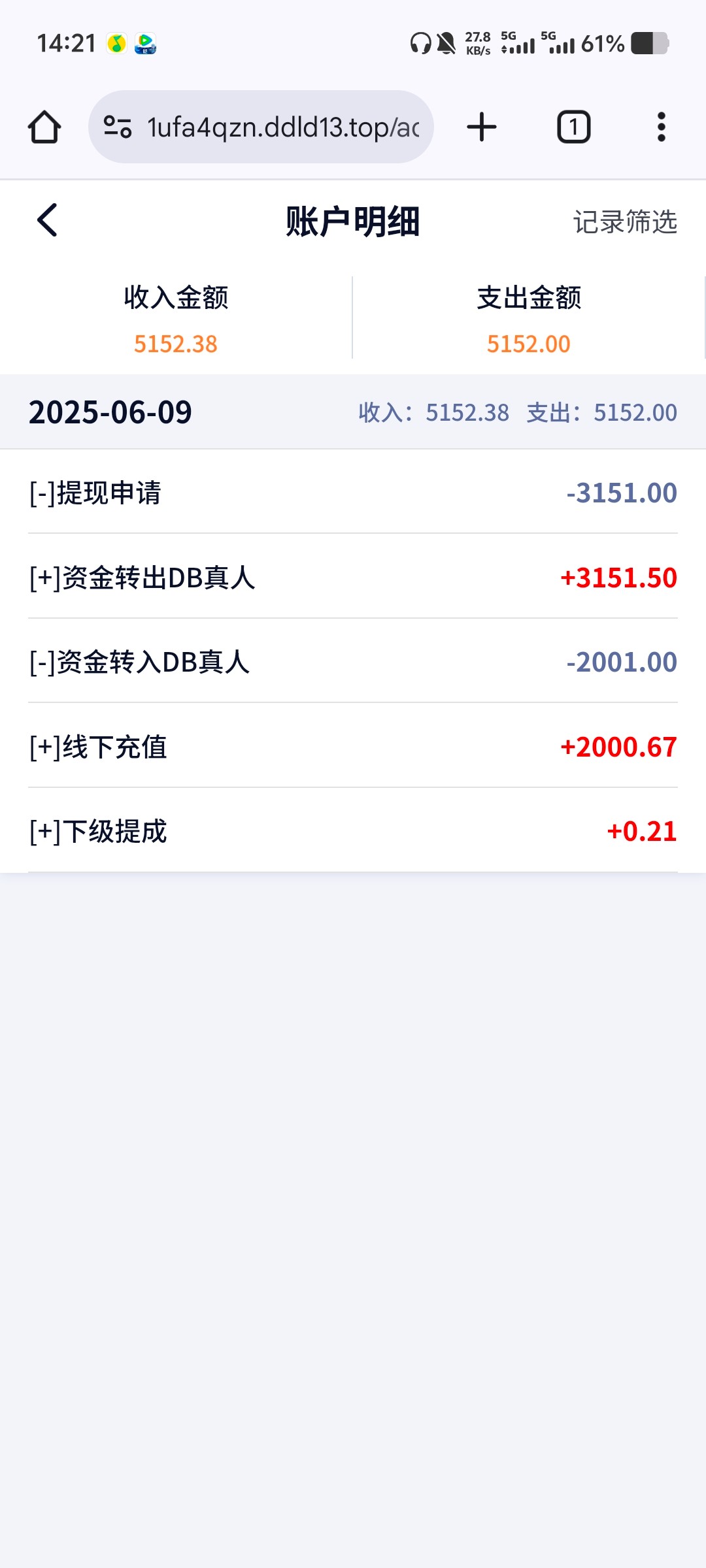Tap the browser home button
The width and height of the screenshot is (706, 1568).
(x=44, y=127)
